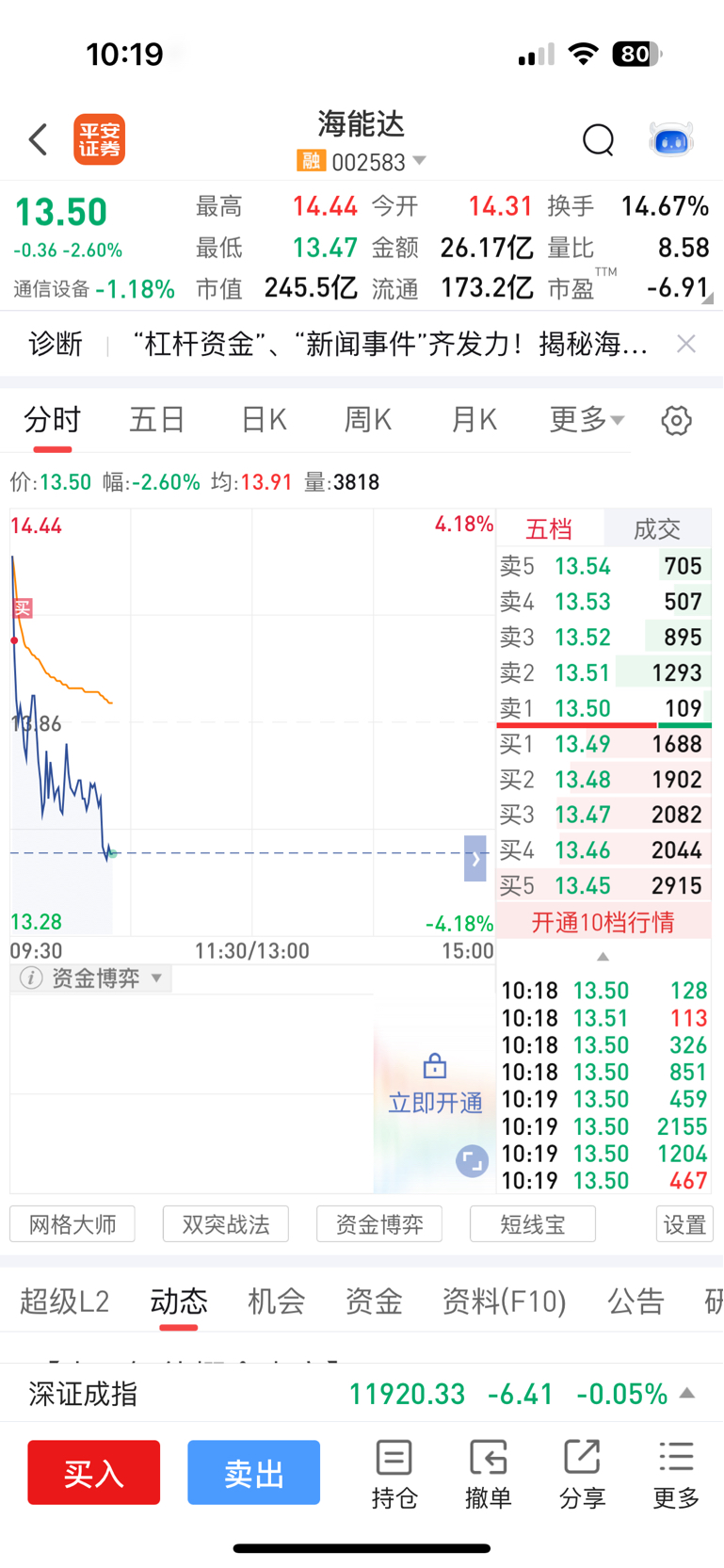Switch to the 日K chart tab
This screenshot has width=724, height=1568.
(264, 419)
